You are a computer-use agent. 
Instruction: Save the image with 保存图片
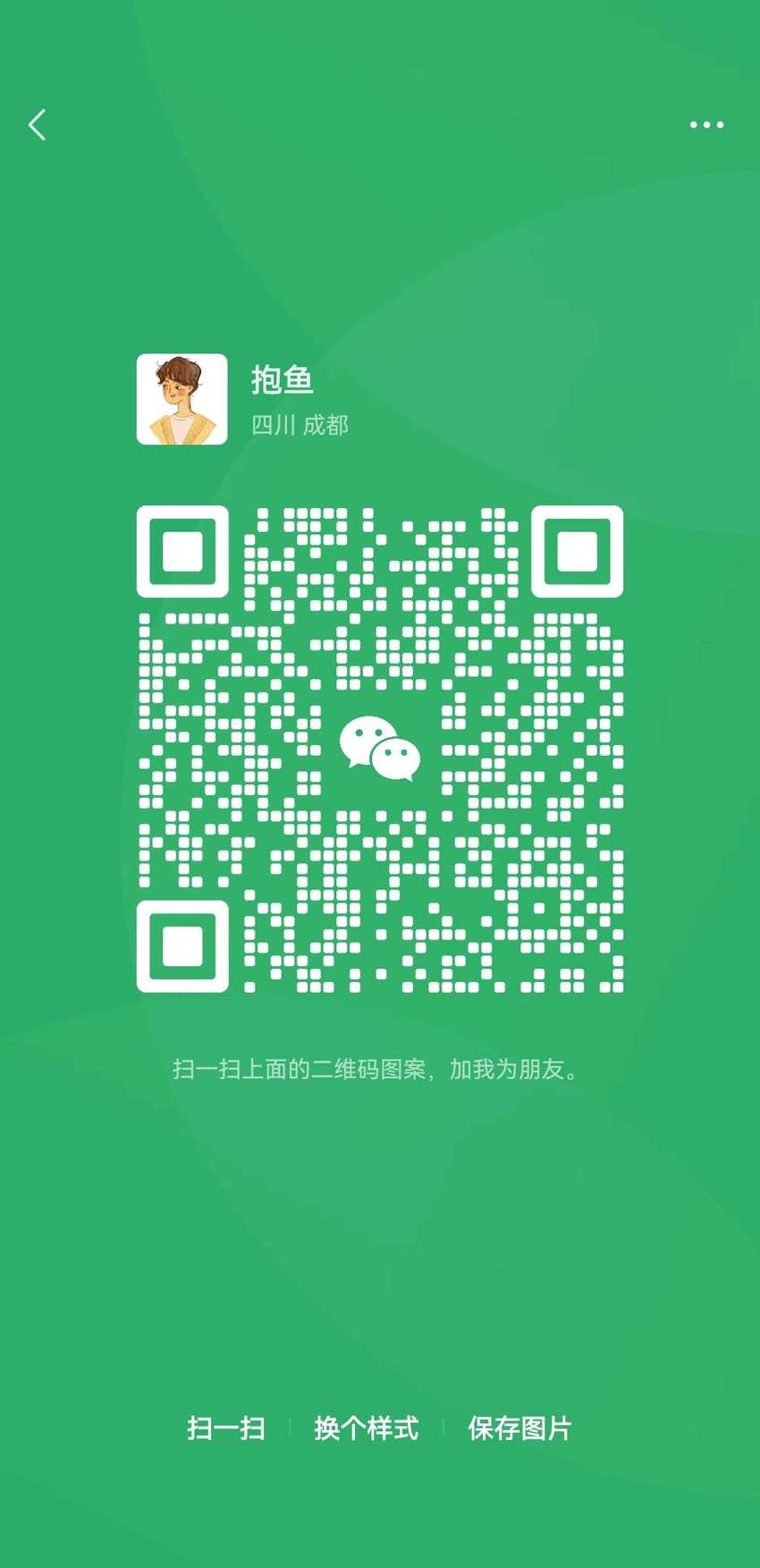519,1428
